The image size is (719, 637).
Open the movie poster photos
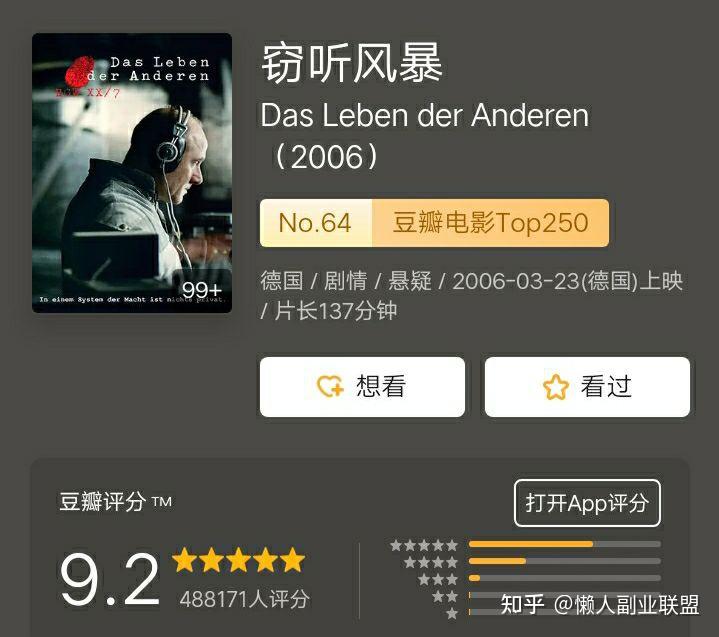132,173
